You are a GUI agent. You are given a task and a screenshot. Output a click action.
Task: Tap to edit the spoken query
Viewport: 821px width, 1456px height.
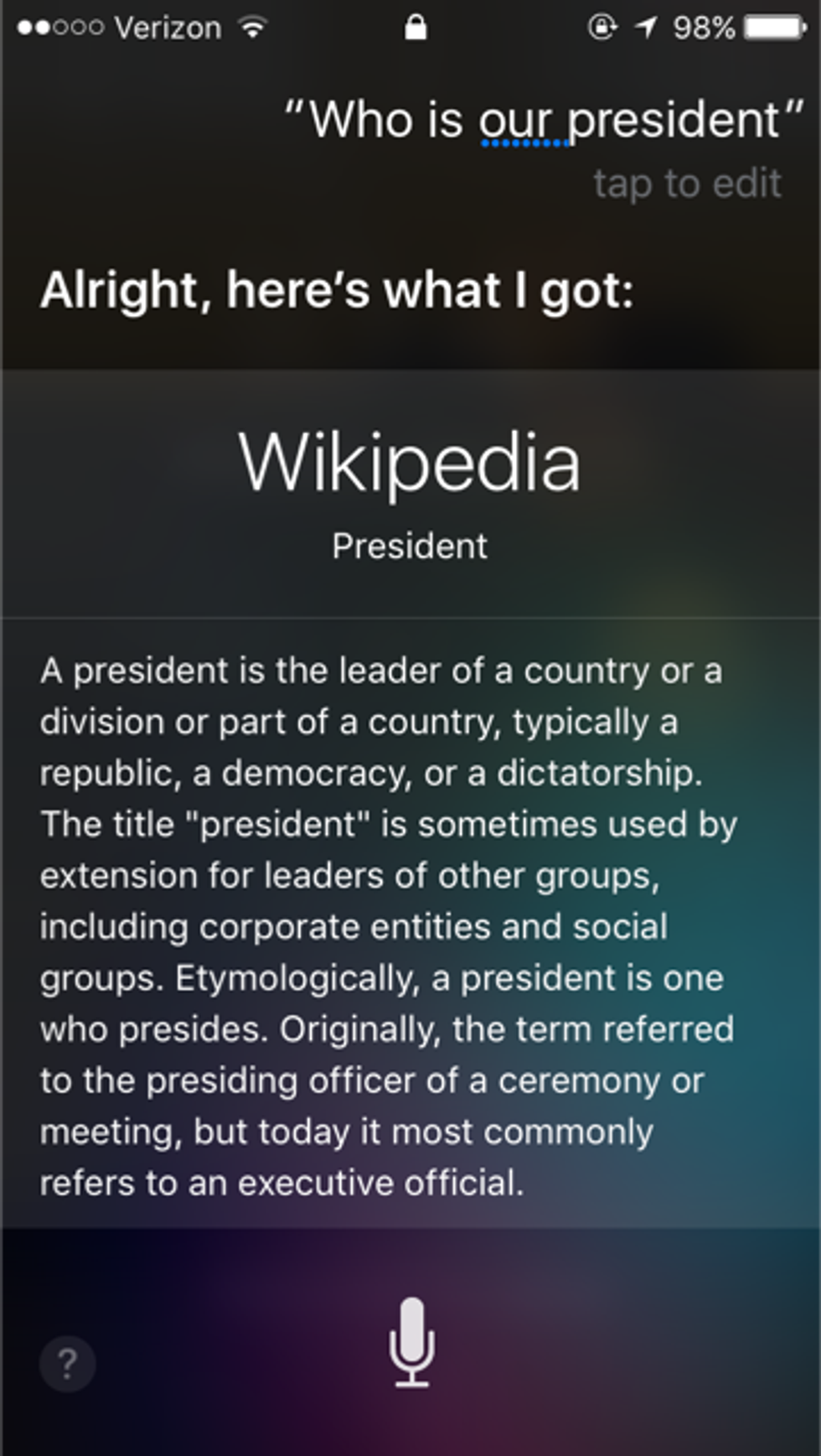click(686, 184)
